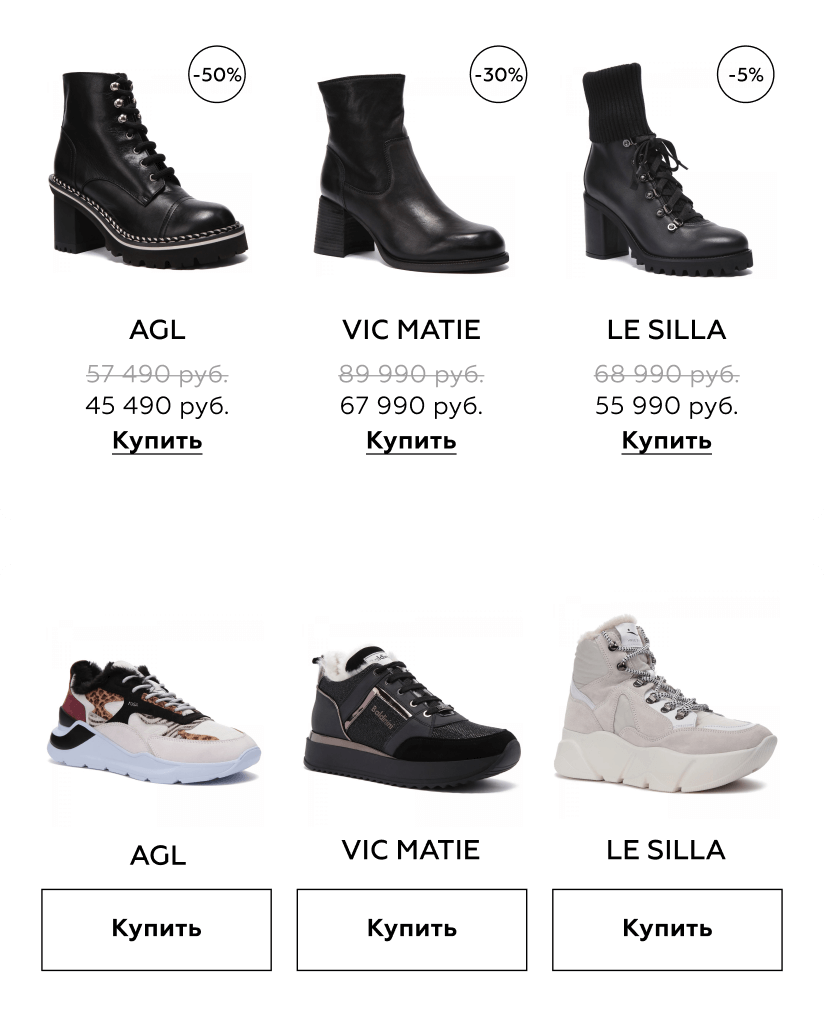
Task: Tap the outlined Купить button under LE SILLA sneakers
Action: [667, 929]
